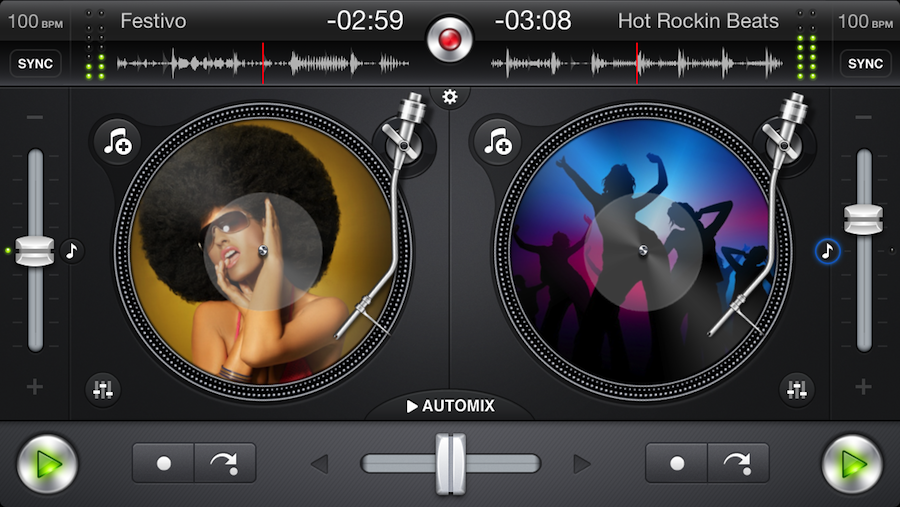Open the settings gear

pos(450,97)
